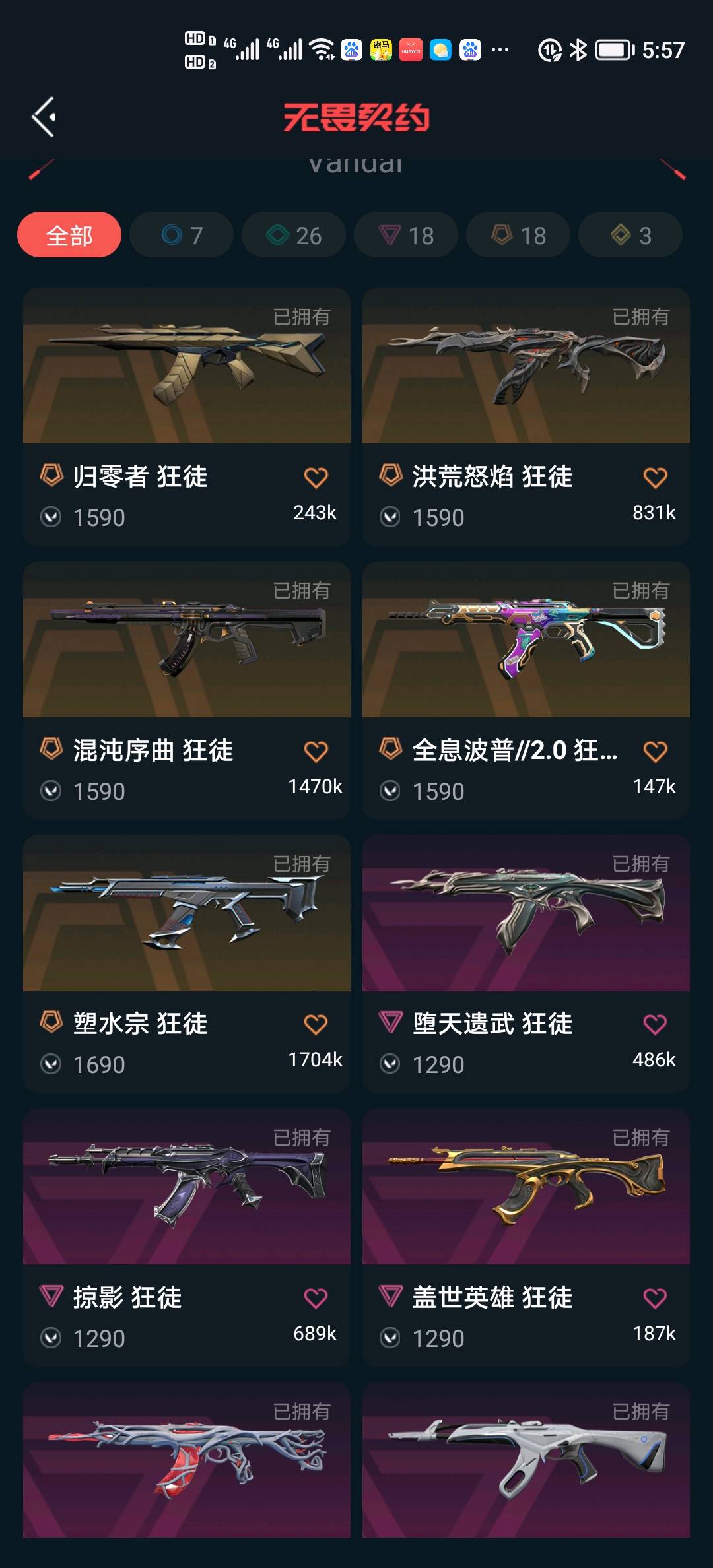This screenshot has height=1568, width=713.
Task: Select the 全部 filter chip
Action: 69,235
